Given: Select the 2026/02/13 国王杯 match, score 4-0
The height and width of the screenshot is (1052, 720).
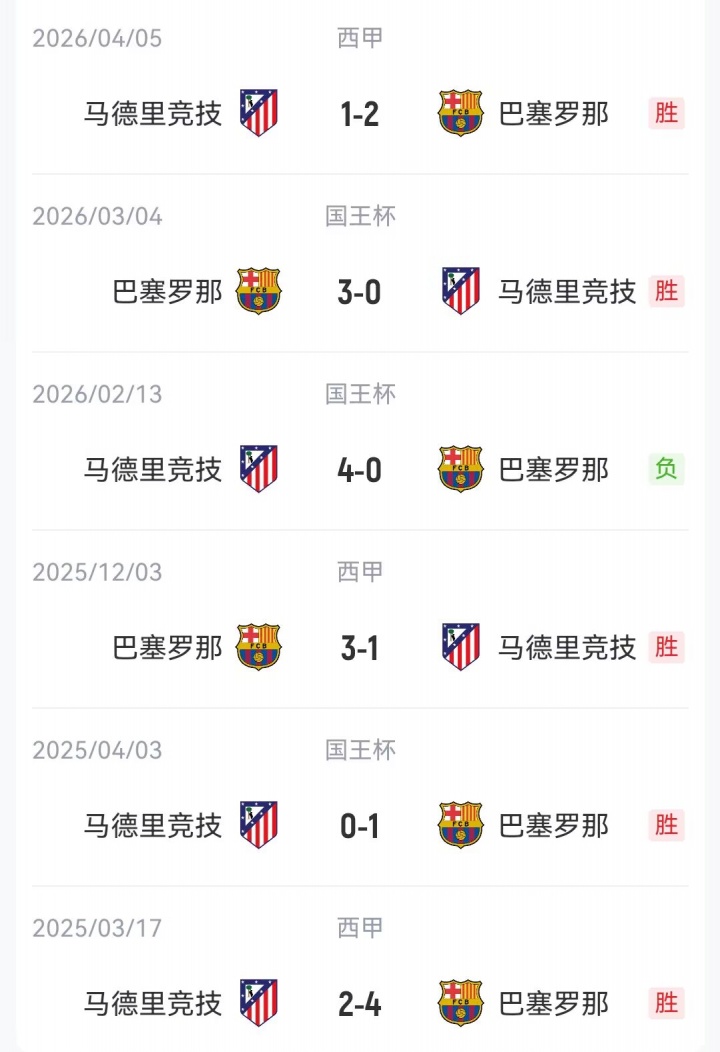Looking at the screenshot, I should click(360, 470).
